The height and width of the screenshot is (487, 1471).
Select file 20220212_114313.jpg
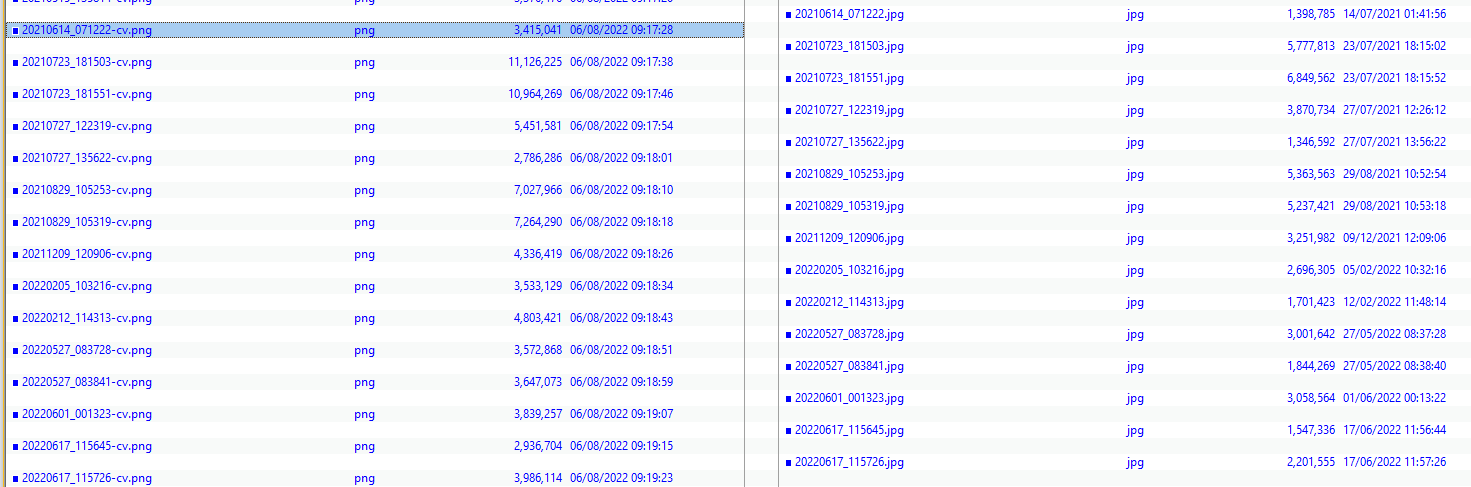(849, 302)
